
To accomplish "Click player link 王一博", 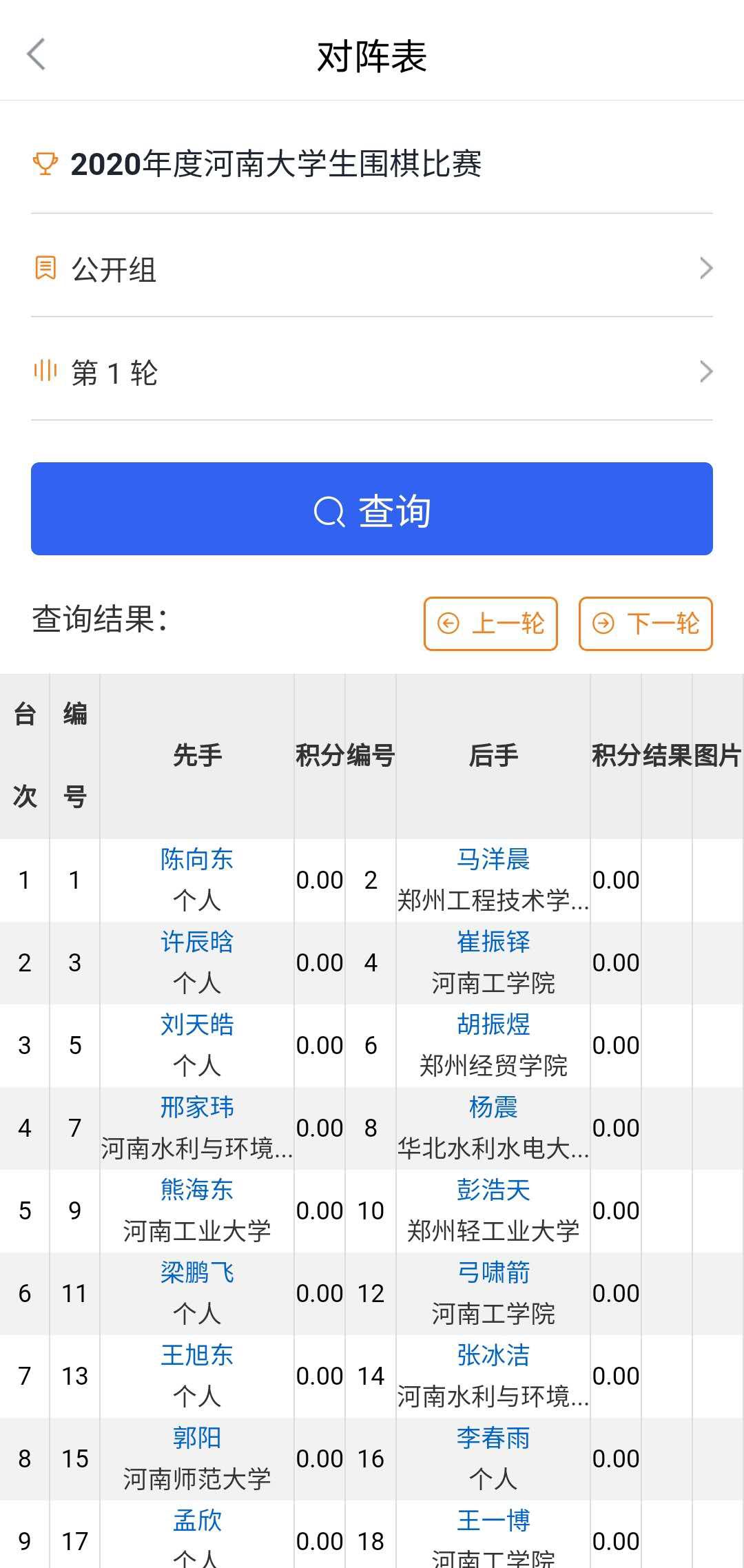I will pyautogui.click(x=493, y=1522).
